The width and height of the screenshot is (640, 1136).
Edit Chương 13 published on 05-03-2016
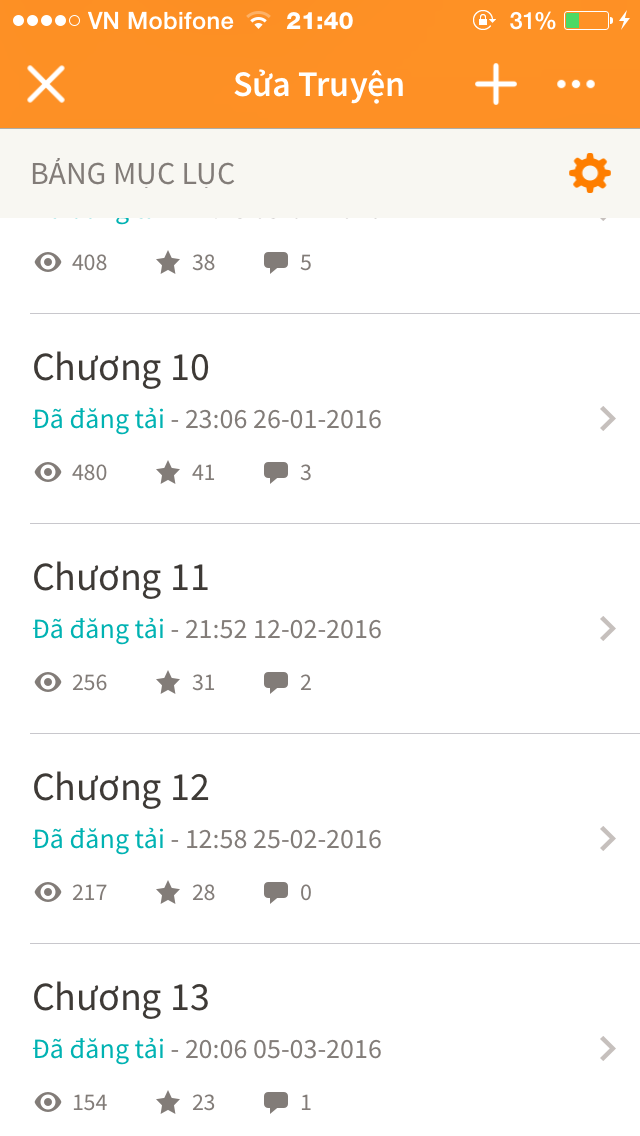pos(335,1040)
